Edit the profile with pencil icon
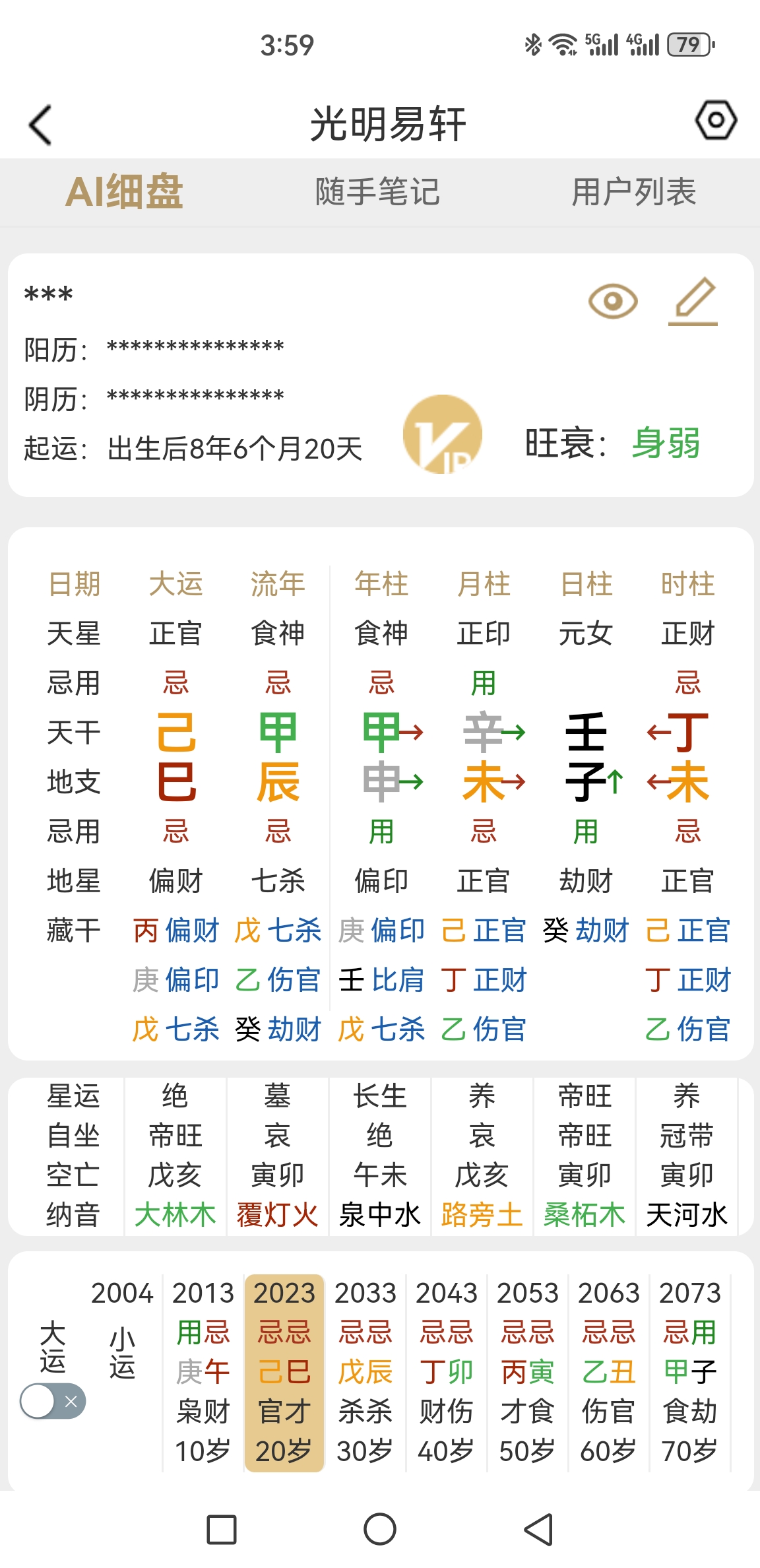The width and height of the screenshot is (760, 1568). tap(693, 302)
